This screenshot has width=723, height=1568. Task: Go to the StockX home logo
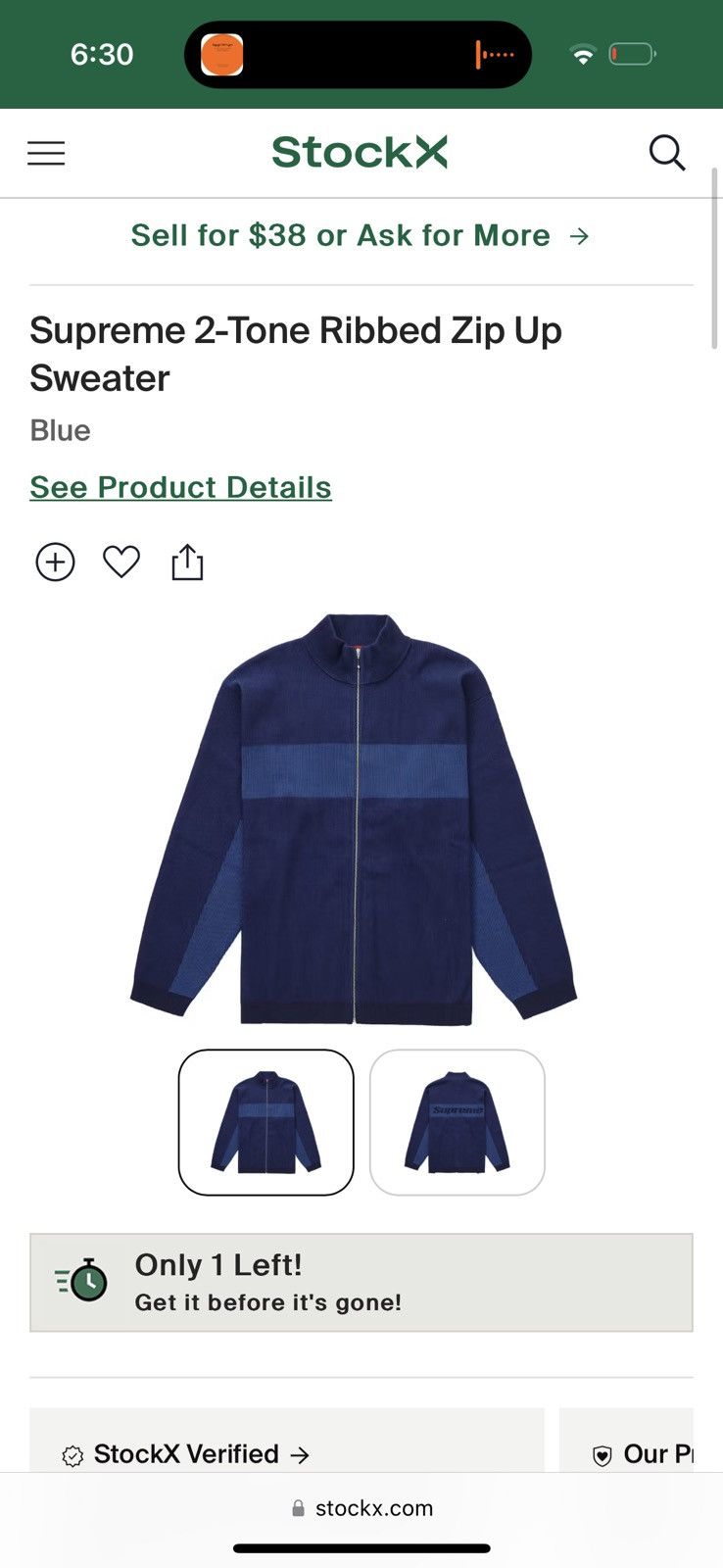pyautogui.click(x=360, y=152)
